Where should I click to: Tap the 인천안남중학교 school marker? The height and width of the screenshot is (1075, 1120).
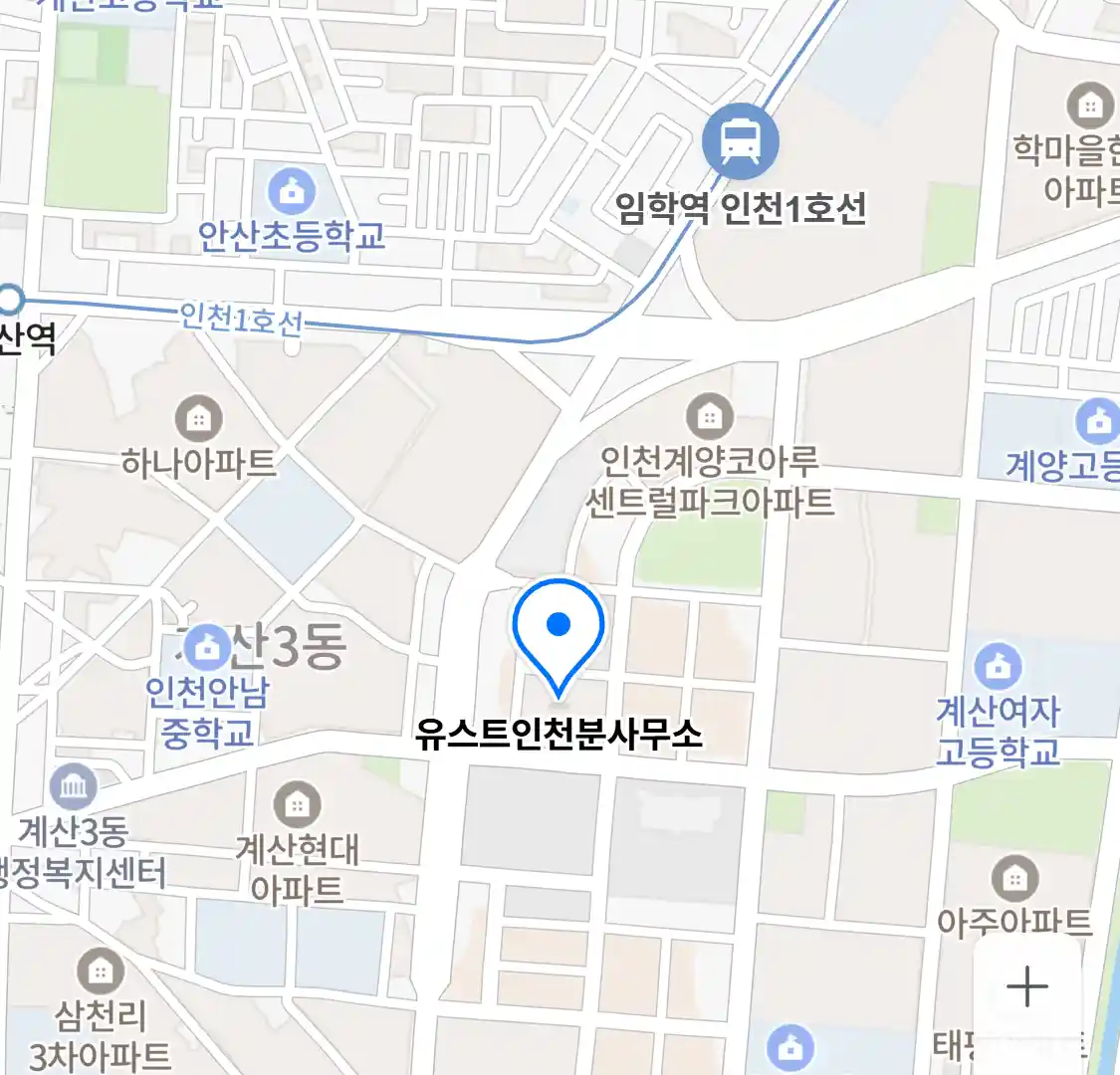(x=207, y=649)
